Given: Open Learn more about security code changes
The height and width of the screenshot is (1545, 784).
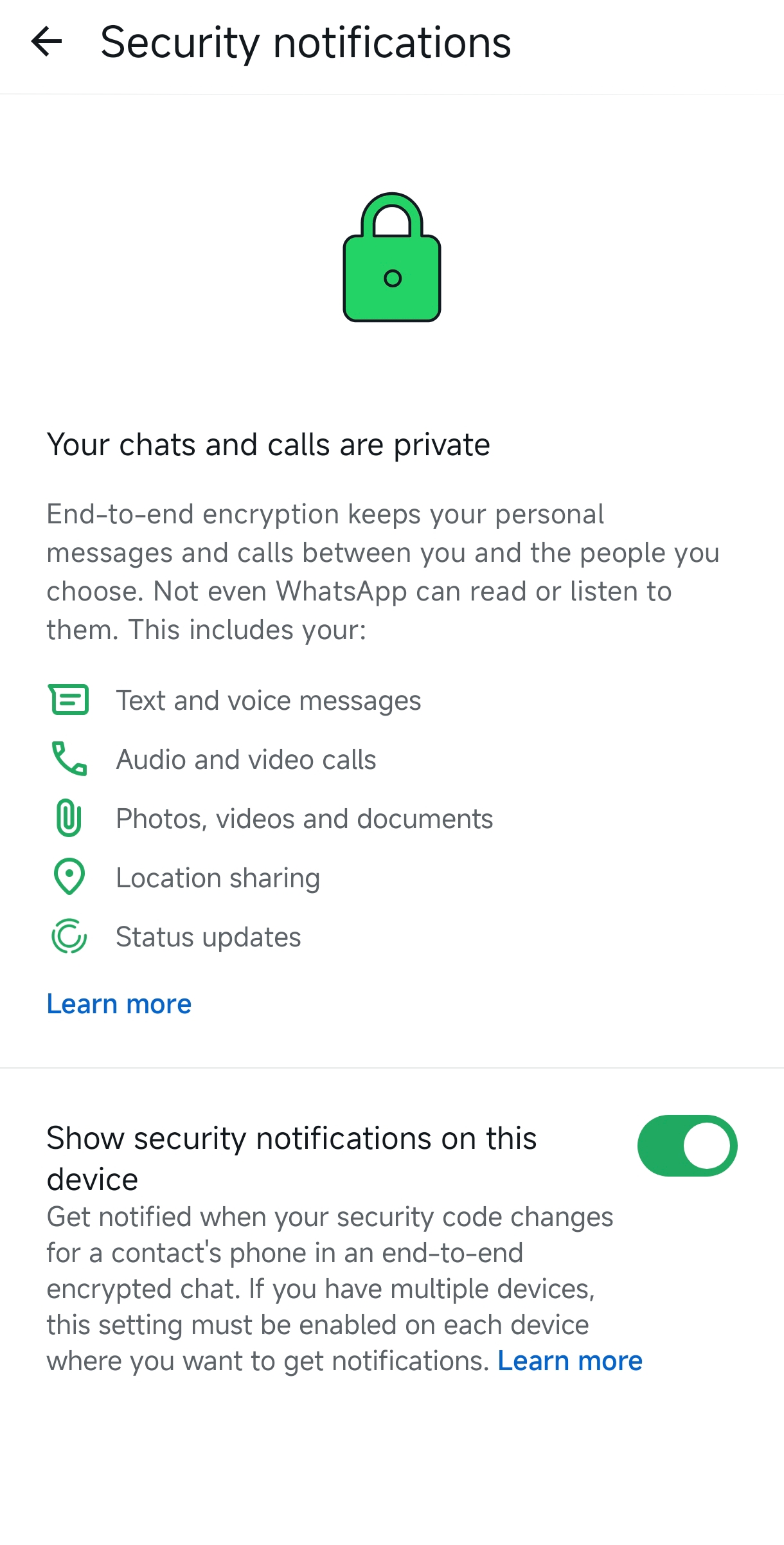Looking at the screenshot, I should [x=569, y=1360].
